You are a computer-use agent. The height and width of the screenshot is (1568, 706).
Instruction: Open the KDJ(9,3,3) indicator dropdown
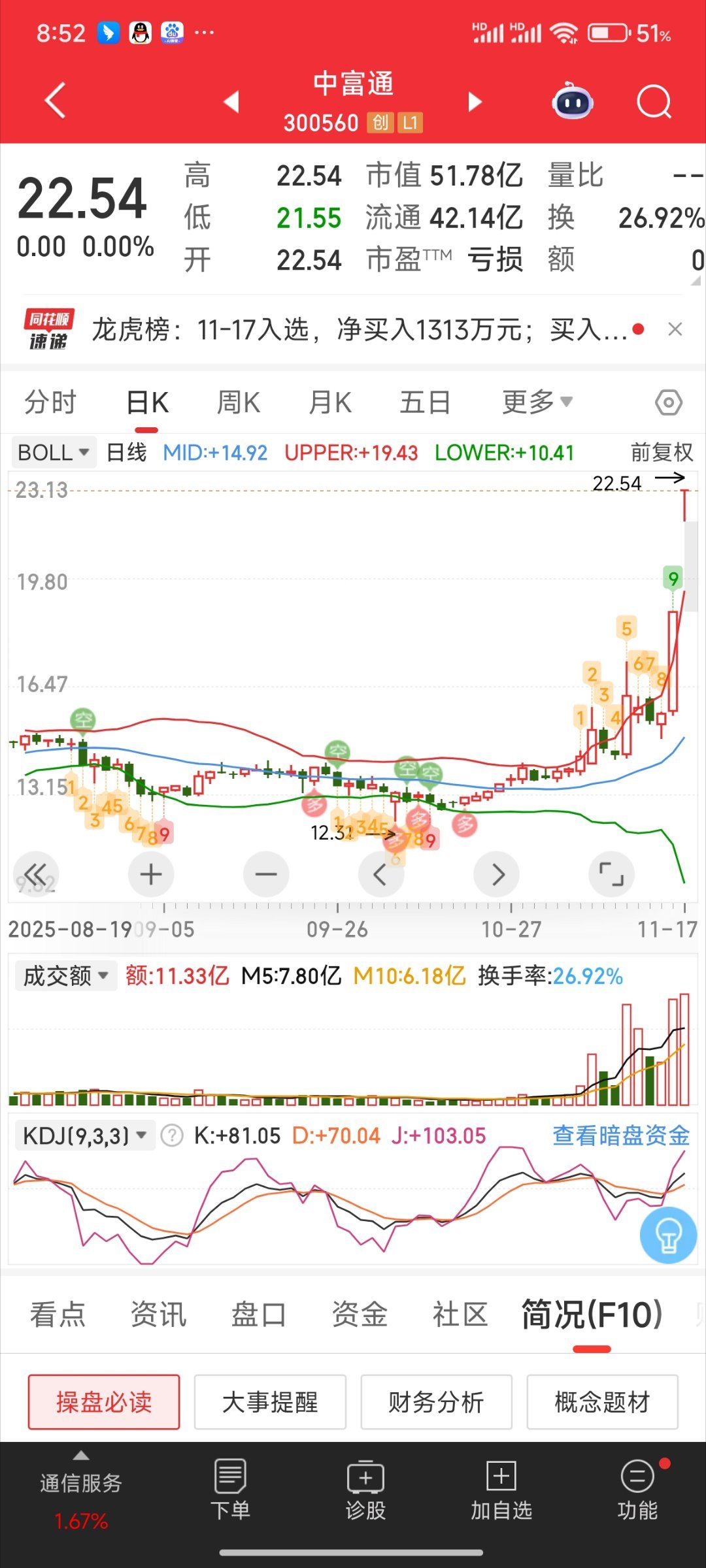click(x=84, y=1135)
